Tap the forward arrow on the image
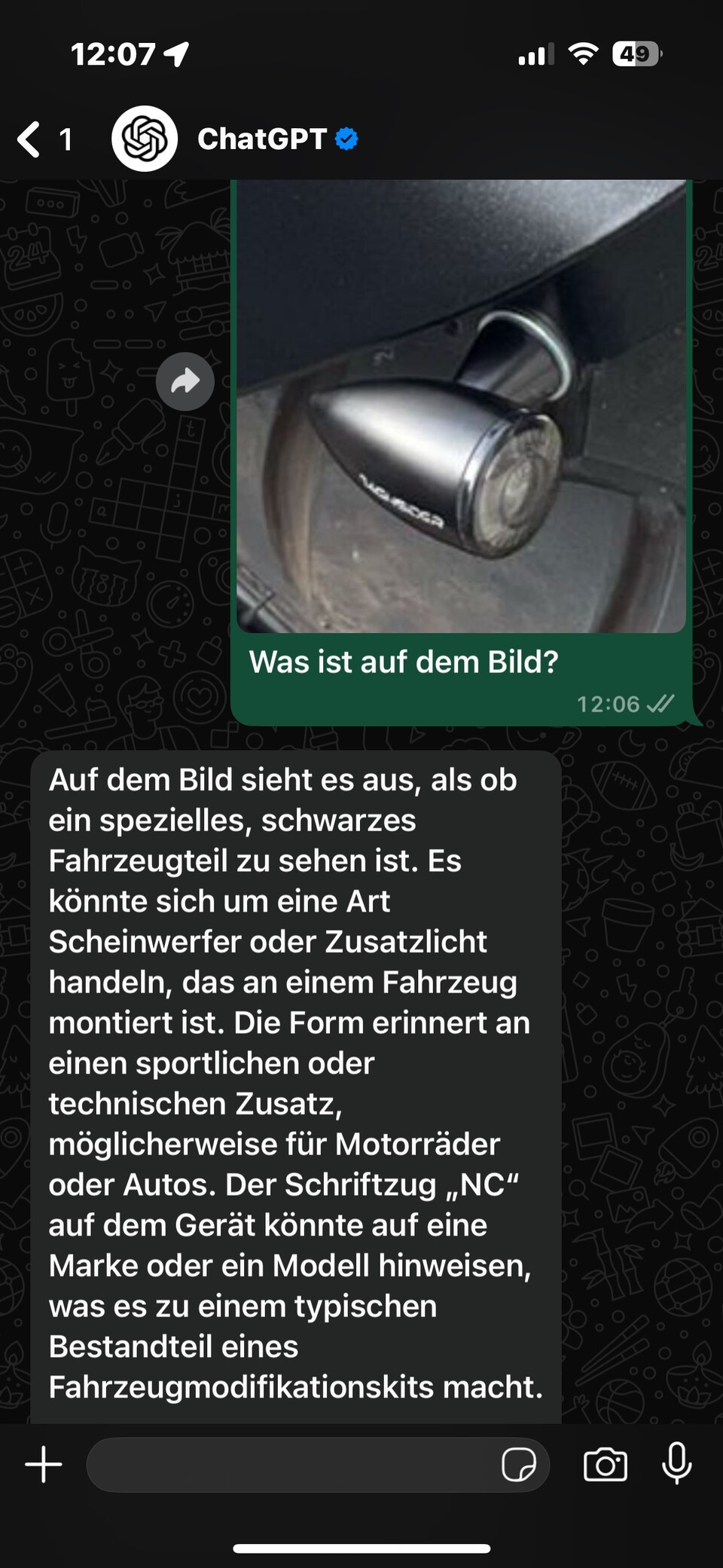This screenshot has height=1568, width=723. 185,382
